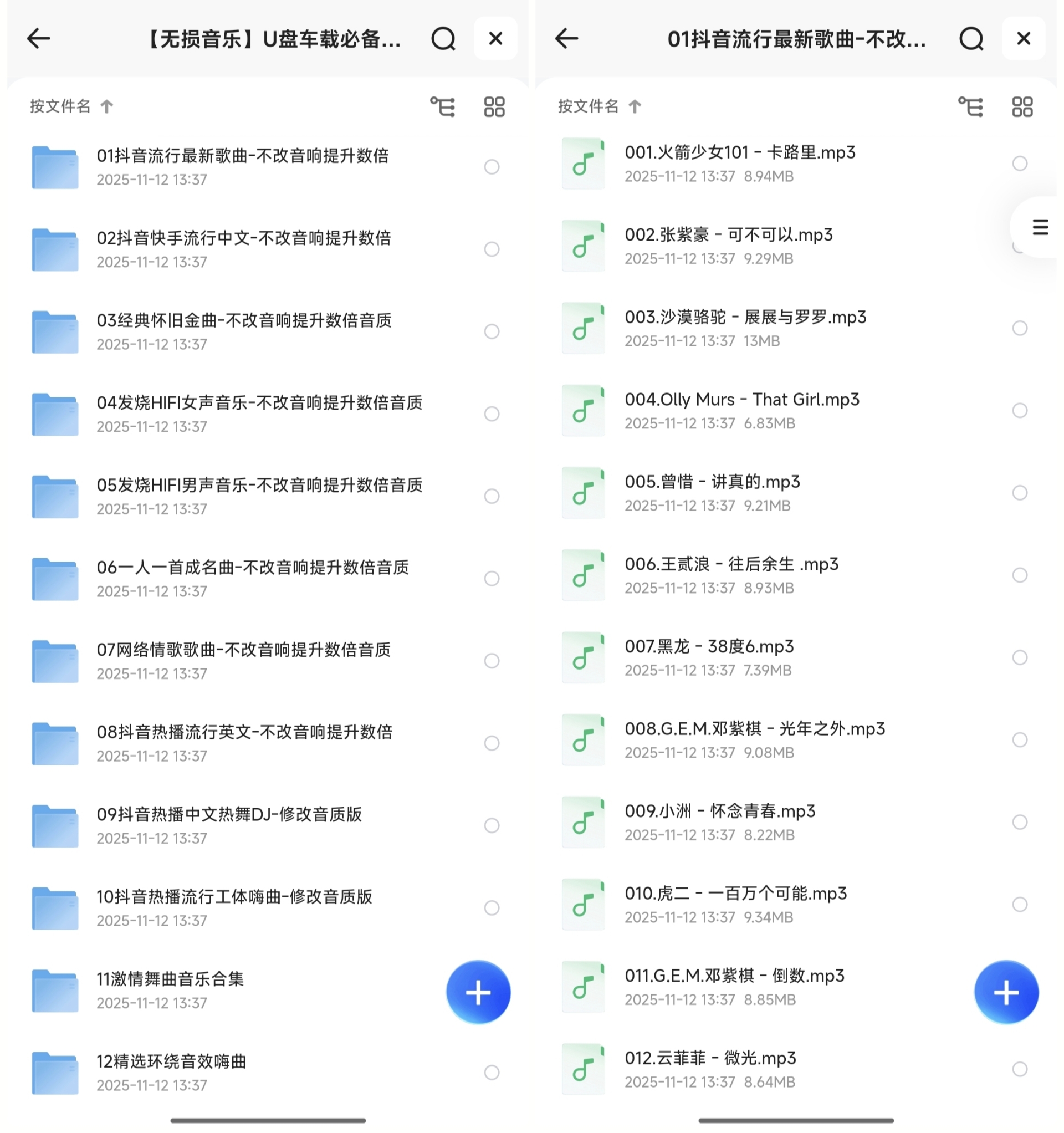The height and width of the screenshot is (1133, 1064).
Task: Select 012.云菲菲 - 微光.mp3 checkbox
Action: 1020,1069
